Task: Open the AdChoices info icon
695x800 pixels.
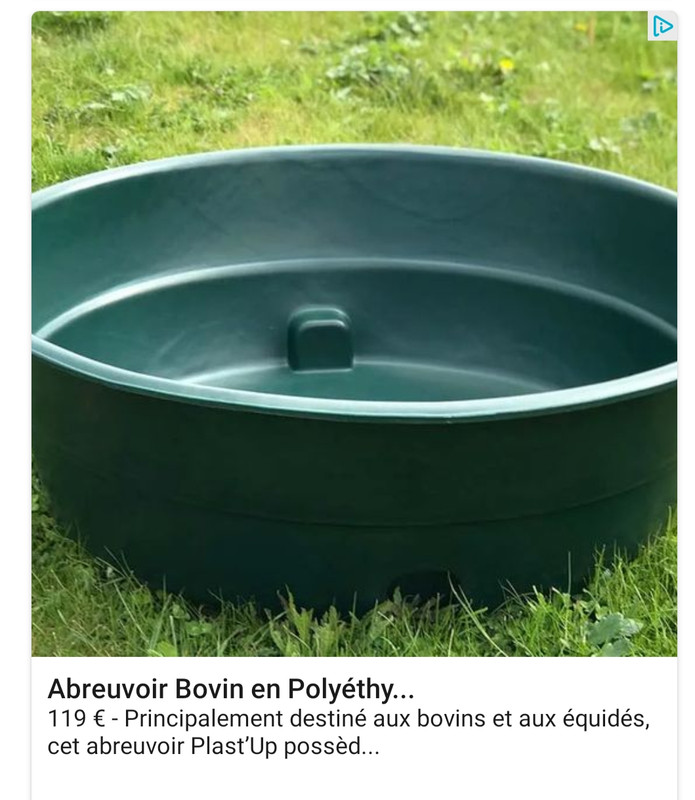Action: coord(662,27)
